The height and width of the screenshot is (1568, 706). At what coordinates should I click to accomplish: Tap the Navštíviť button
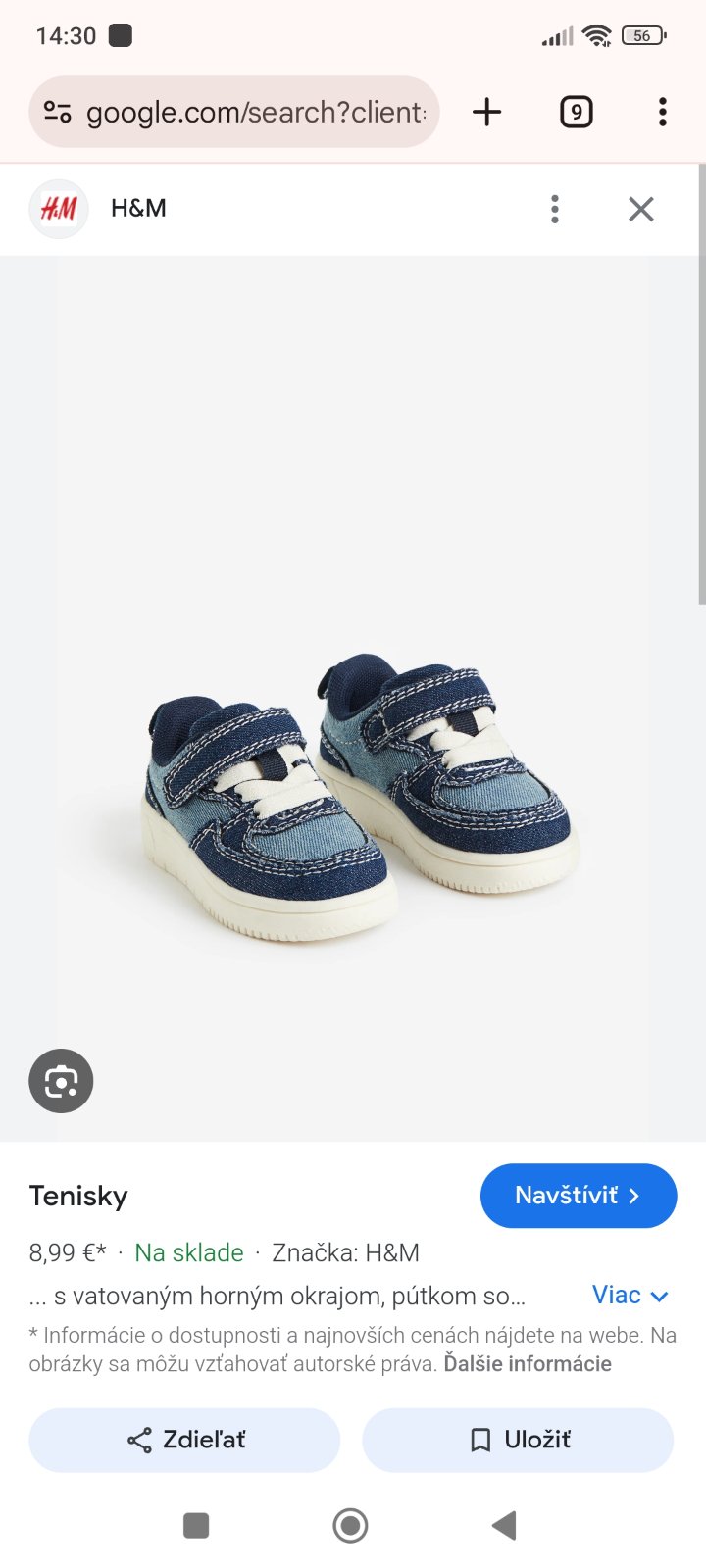pyautogui.click(x=578, y=1196)
